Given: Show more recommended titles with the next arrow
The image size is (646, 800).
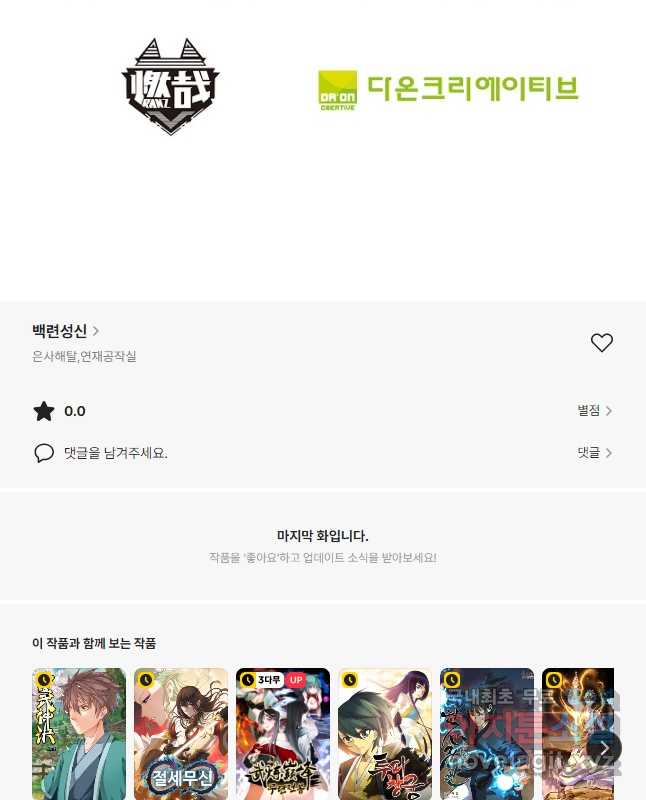Looking at the screenshot, I should coord(604,747).
